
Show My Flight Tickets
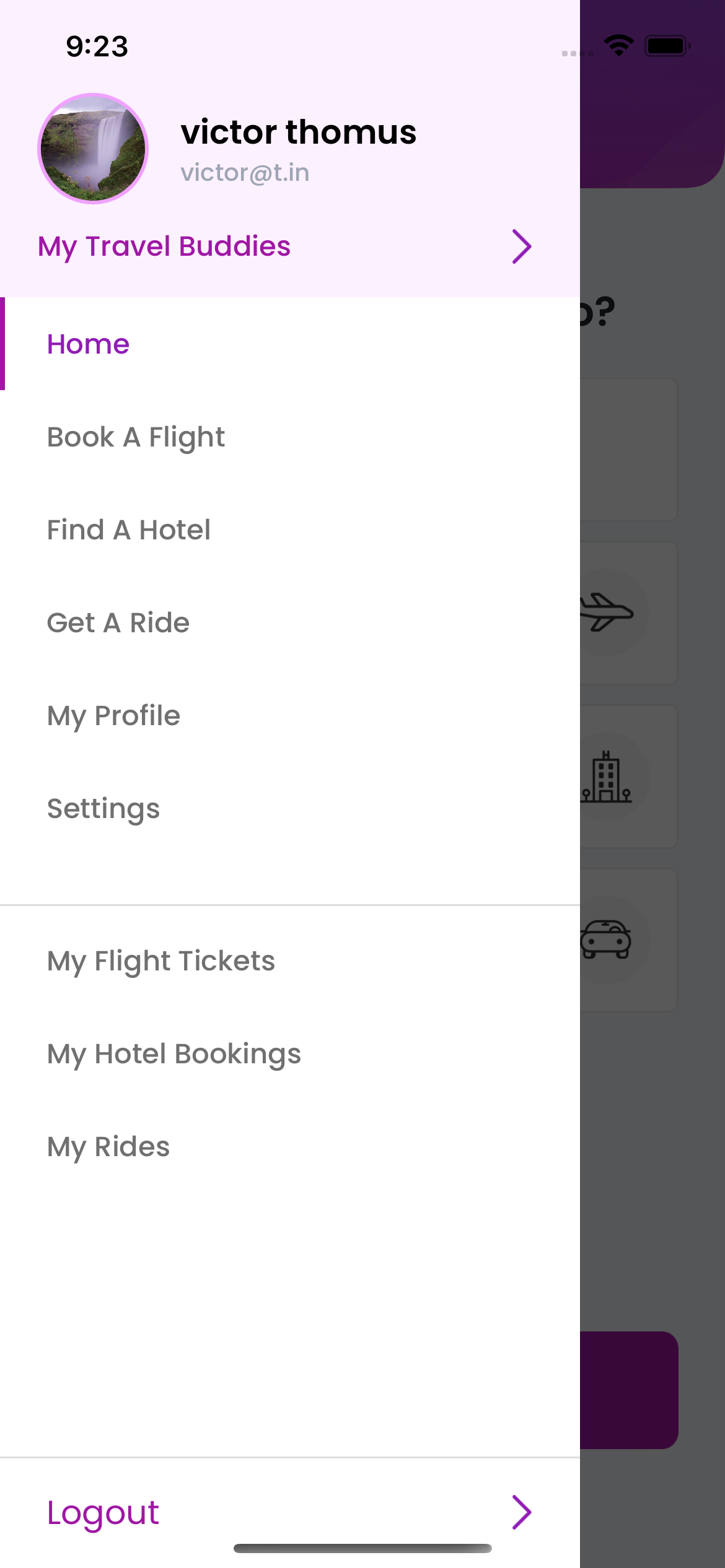[x=161, y=961]
